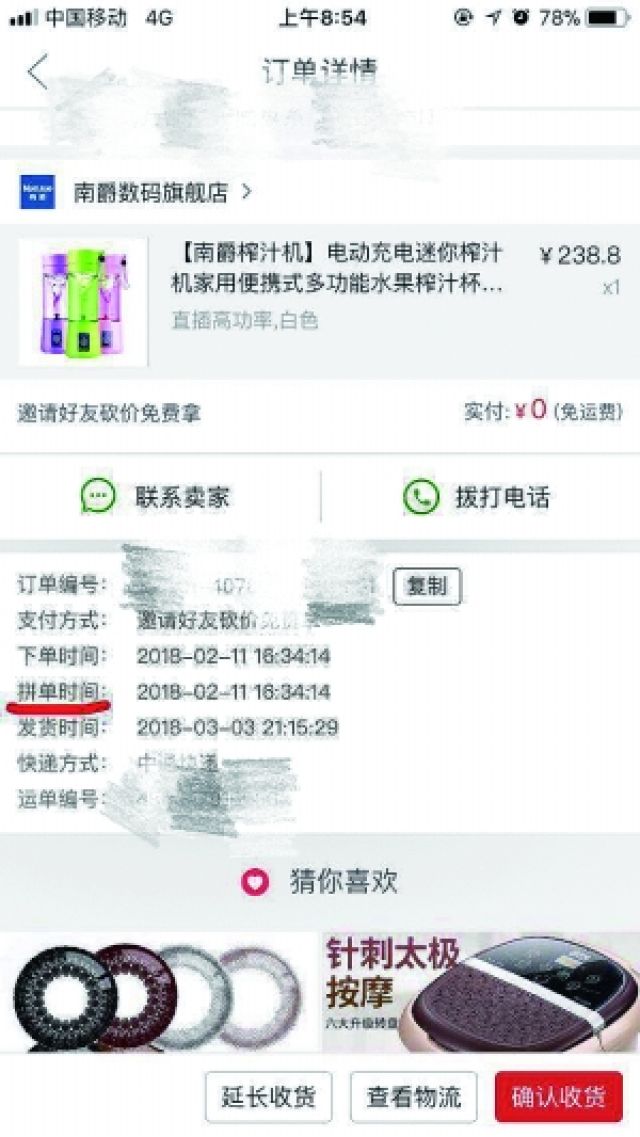
Task: Open the contact lenses recommendation
Action: click(158, 991)
